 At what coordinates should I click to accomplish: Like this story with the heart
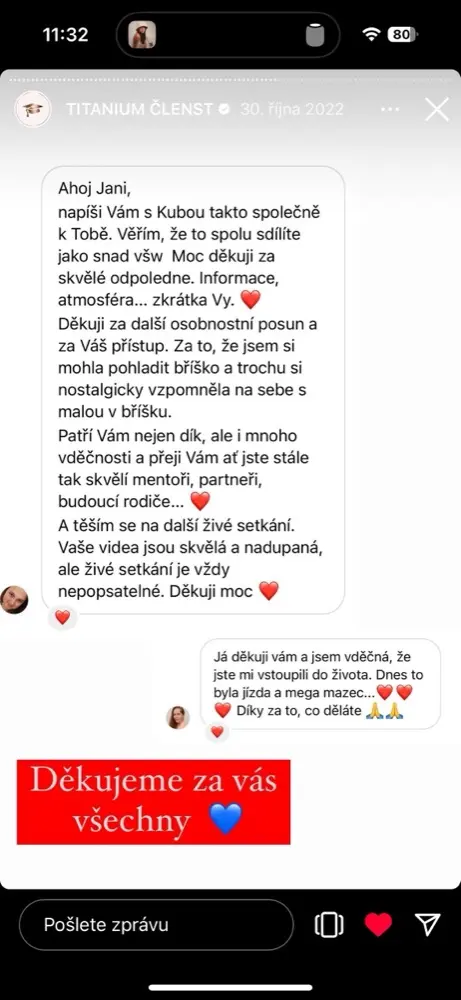coord(378,925)
